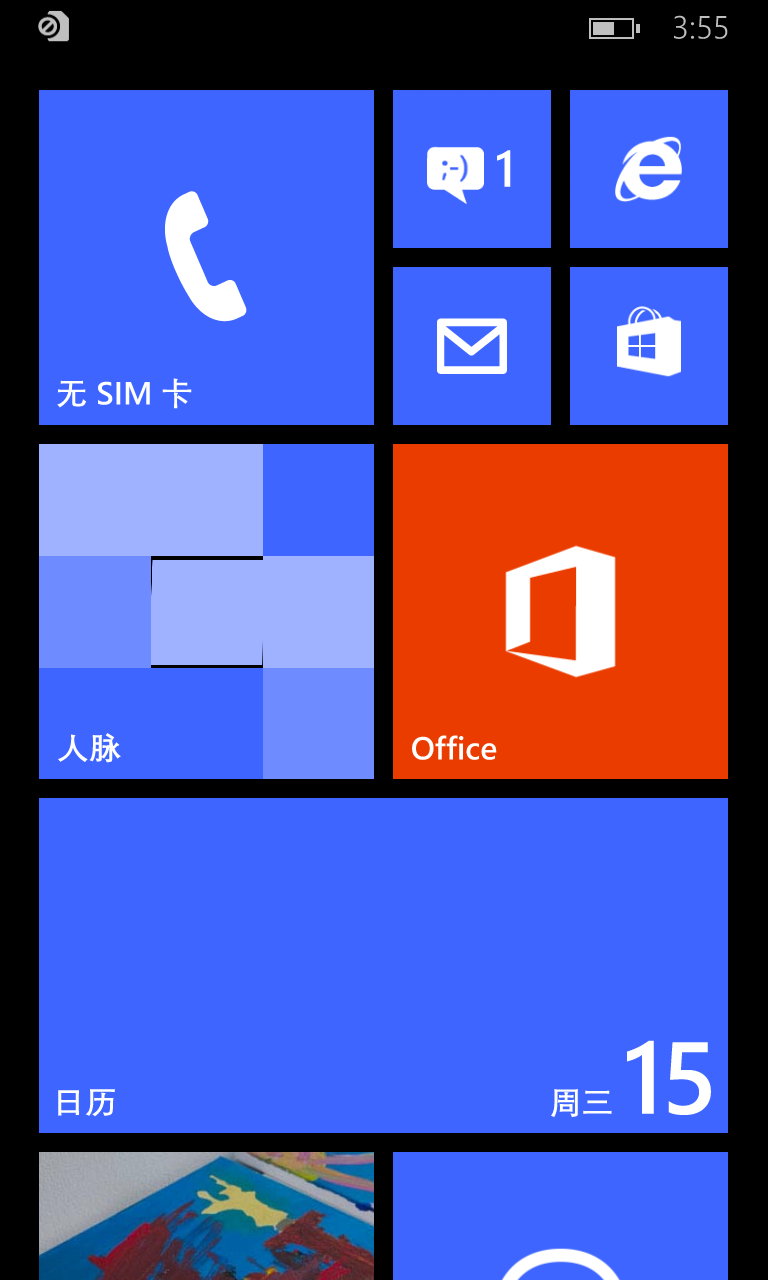Open the Store shopping bag tile
768x1280 pixels.
pyautogui.click(x=649, y=346)
